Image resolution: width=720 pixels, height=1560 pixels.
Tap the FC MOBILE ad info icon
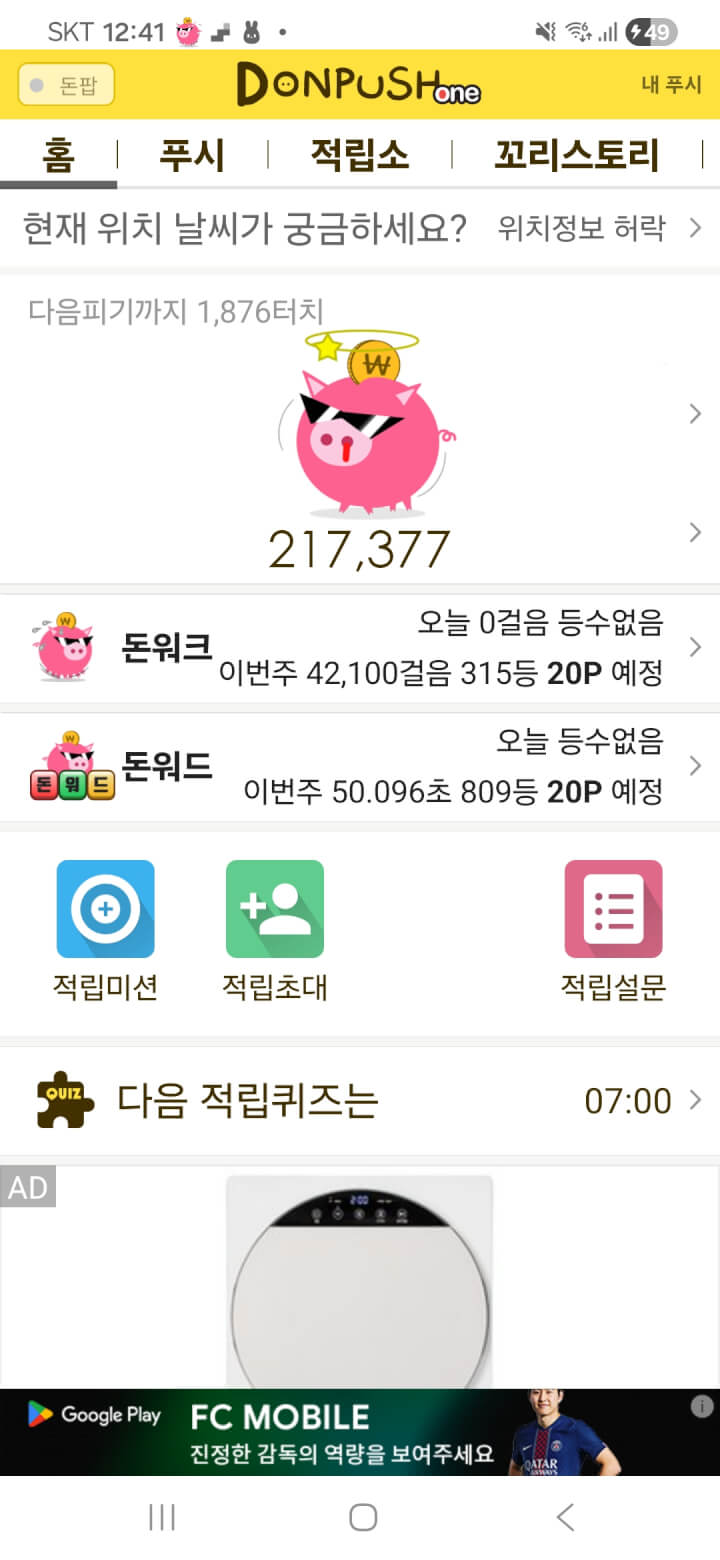702,1406
